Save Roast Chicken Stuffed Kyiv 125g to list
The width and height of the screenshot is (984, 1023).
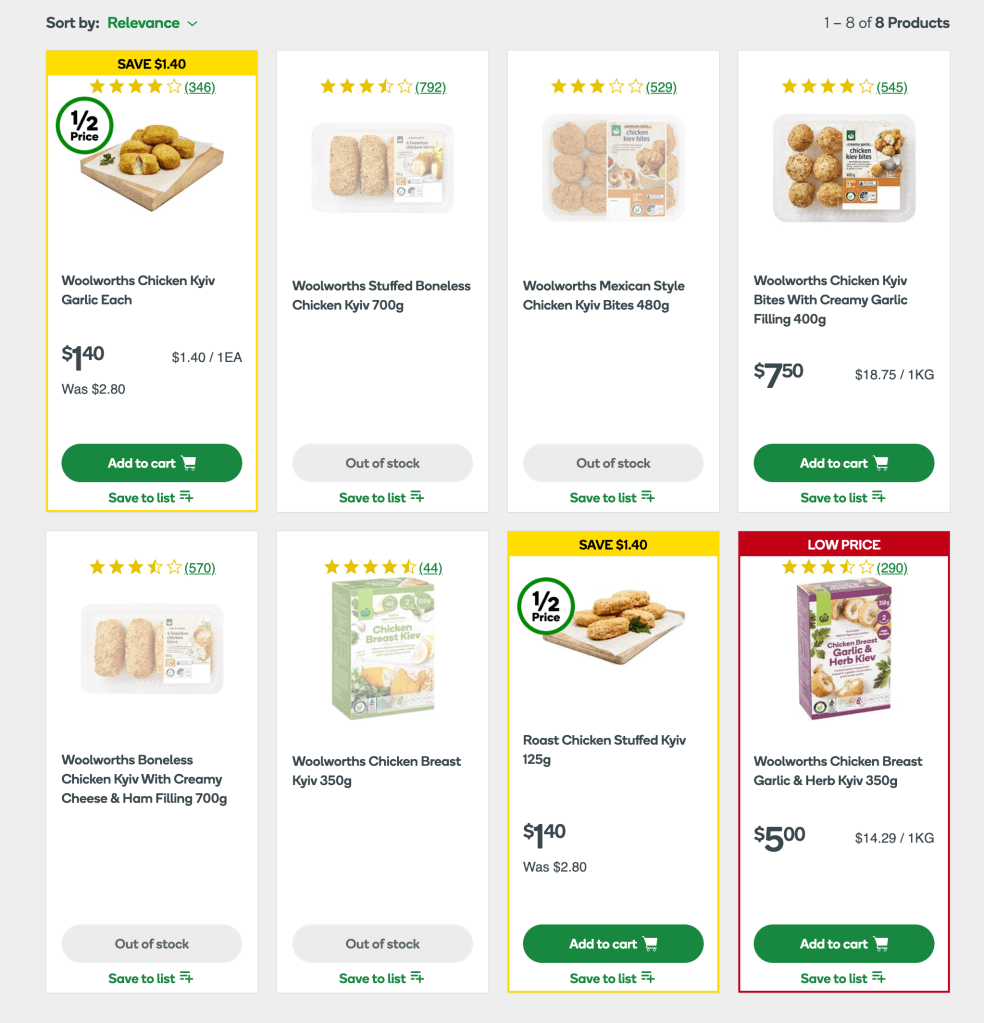click(613, 978)
